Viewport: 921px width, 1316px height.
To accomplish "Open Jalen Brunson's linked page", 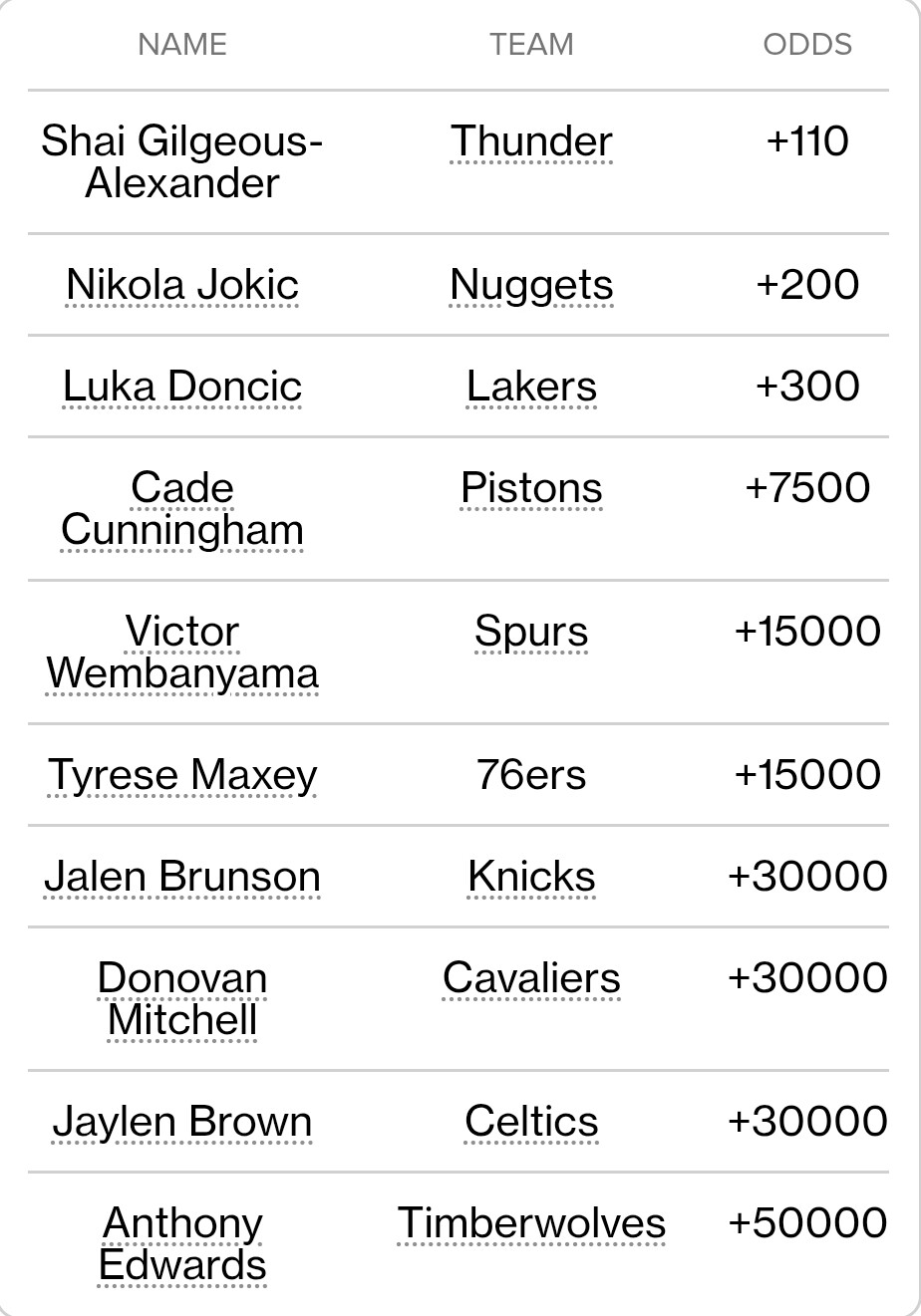I will [182, 877].
